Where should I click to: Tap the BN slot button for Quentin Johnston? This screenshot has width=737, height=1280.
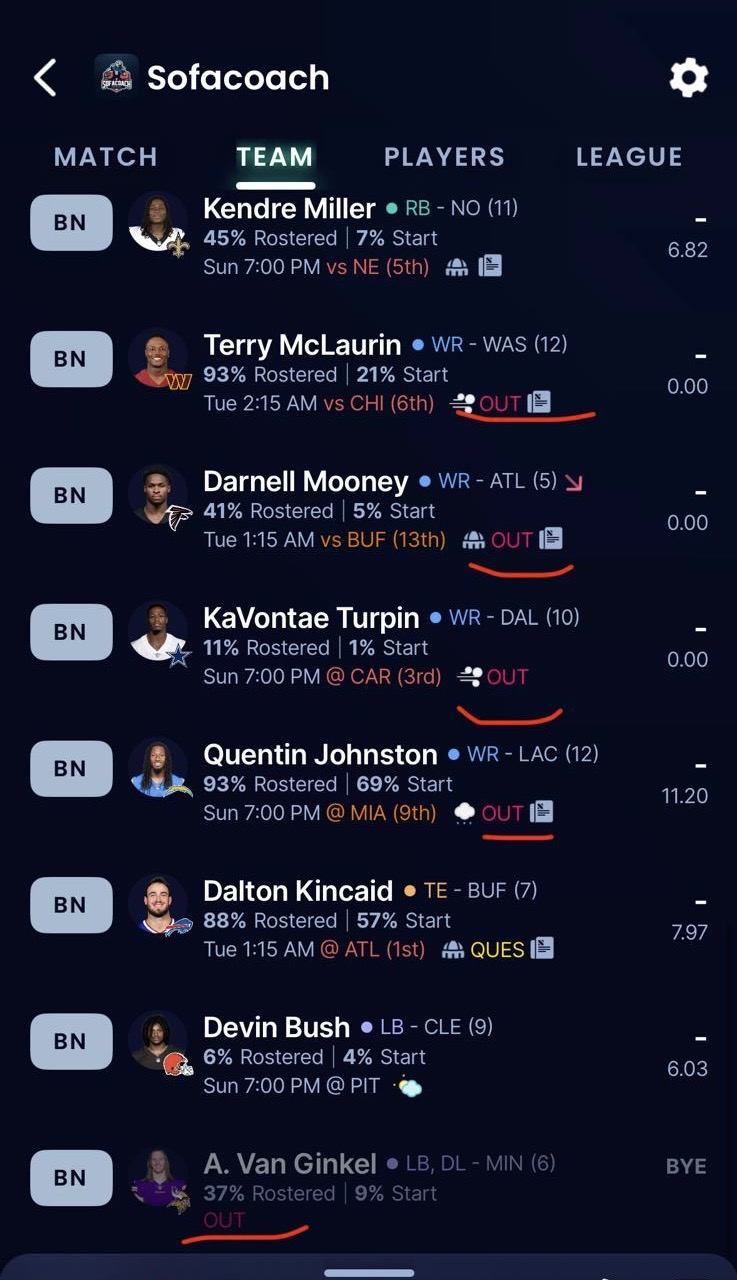point(70,768)
